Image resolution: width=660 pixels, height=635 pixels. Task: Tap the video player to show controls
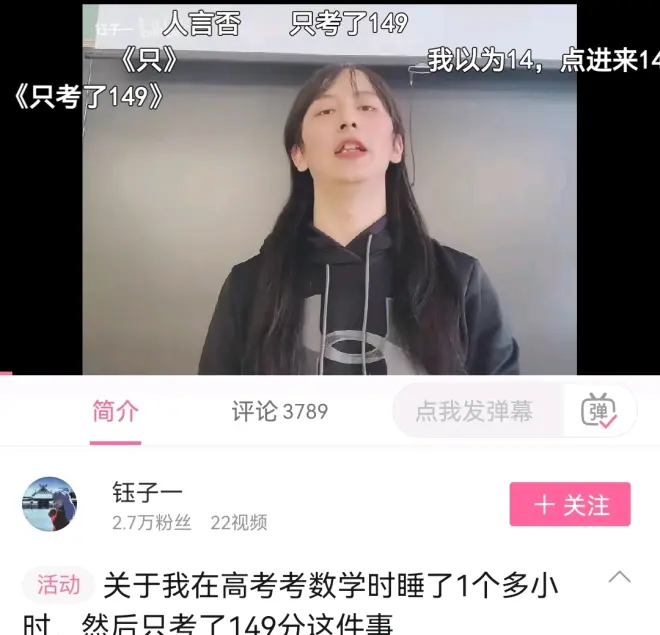(329, 200)
